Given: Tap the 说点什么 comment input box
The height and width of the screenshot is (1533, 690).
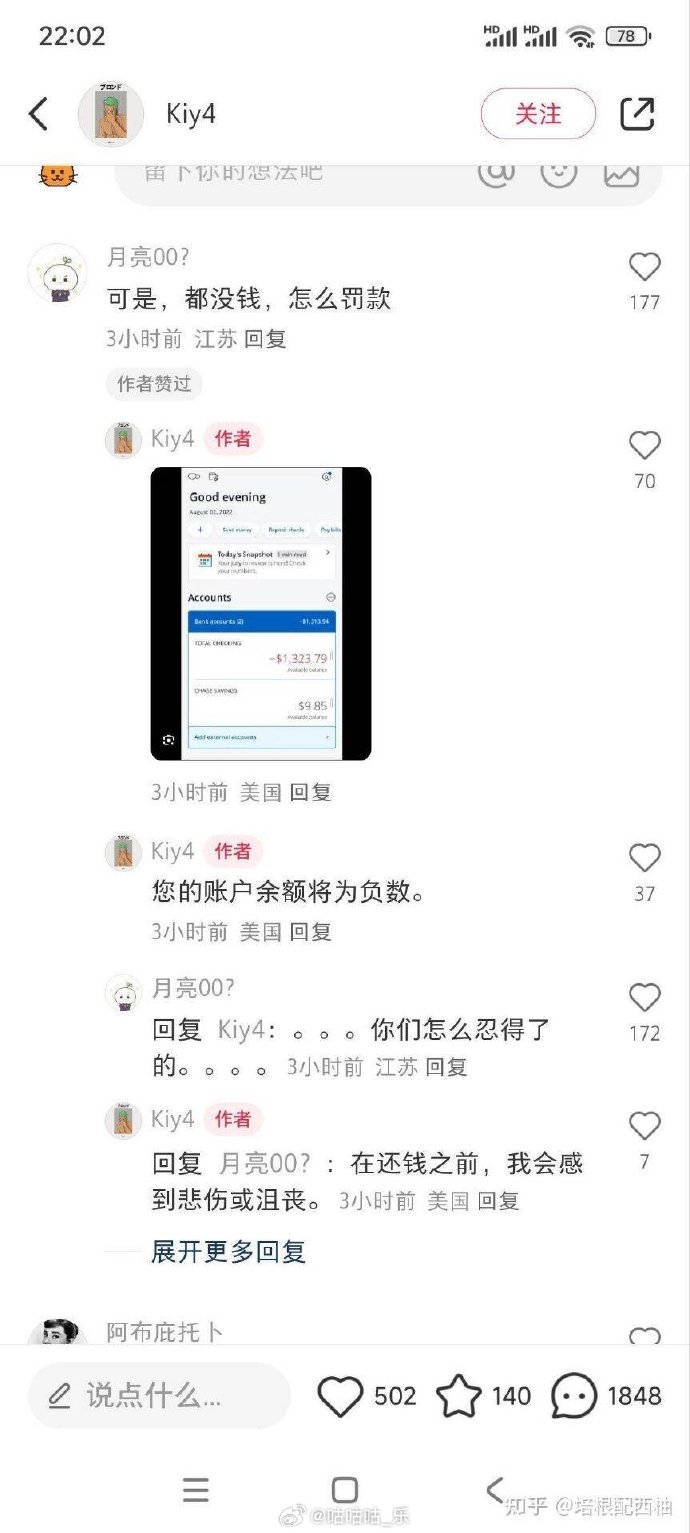Looking at the screenshot, I should pyautogui.click(x=160, y=1395).
